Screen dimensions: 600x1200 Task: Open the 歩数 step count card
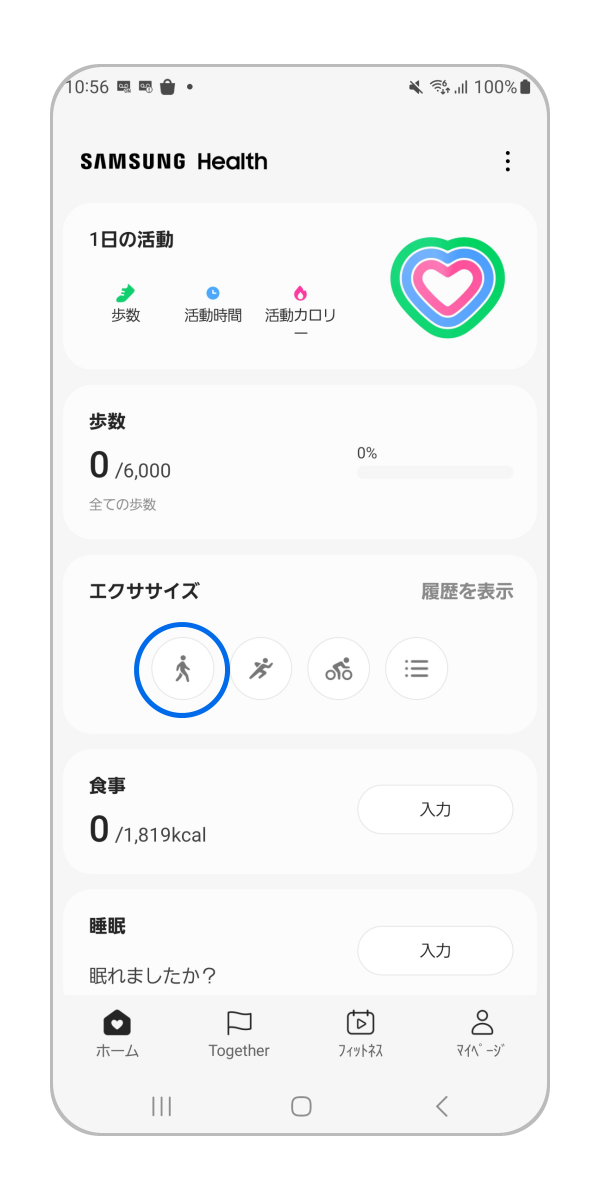300,462
